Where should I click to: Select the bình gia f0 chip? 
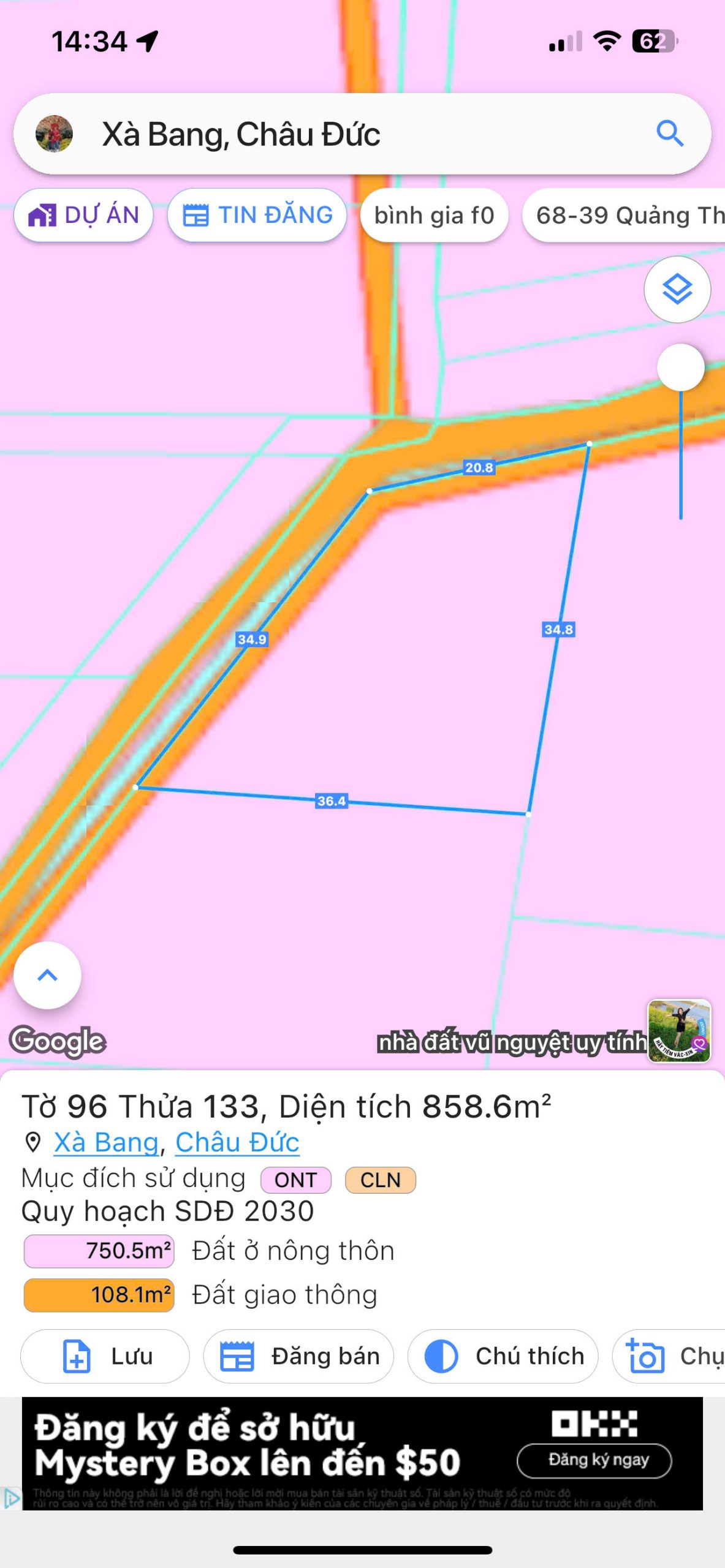pyautogui.click(x=434, y=216)
